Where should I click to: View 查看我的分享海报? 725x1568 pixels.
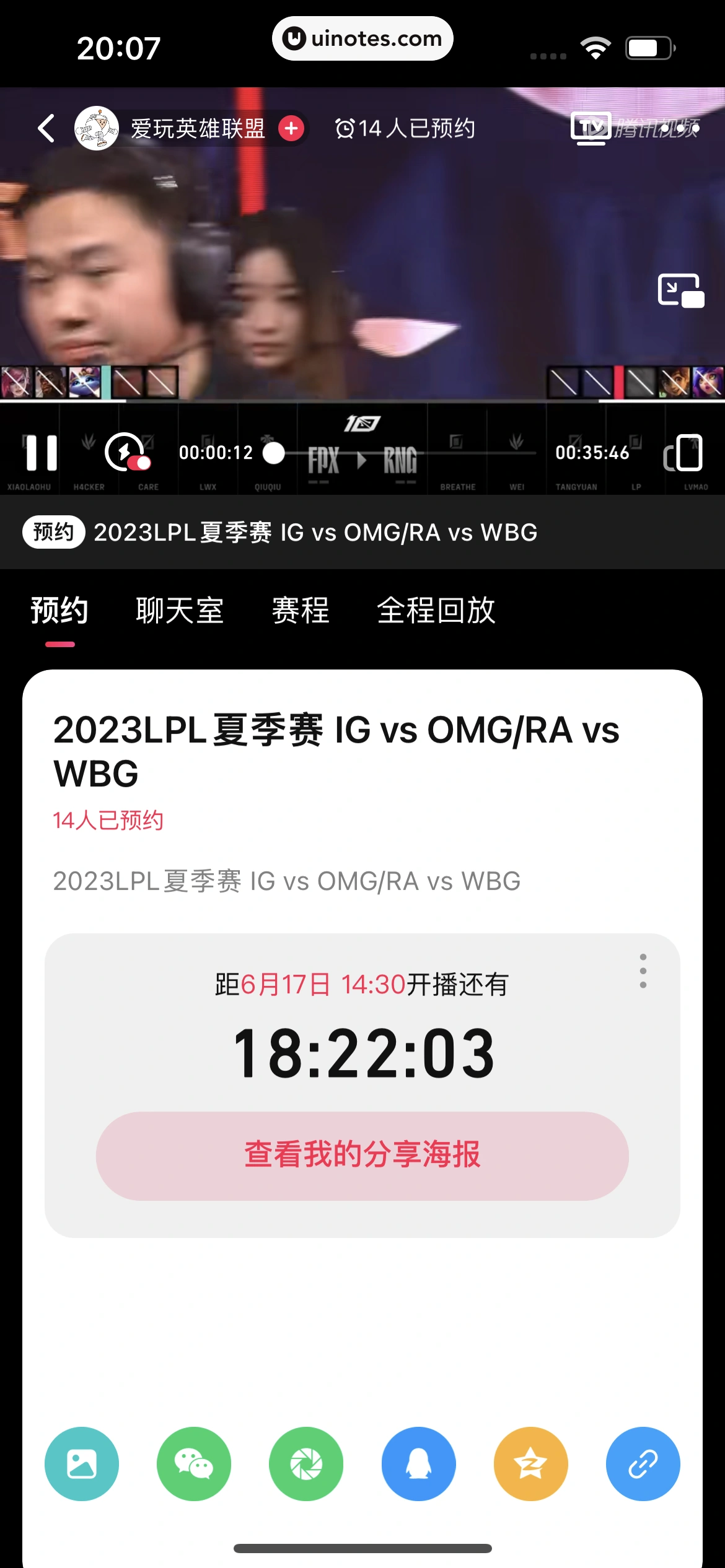[362, 1156]
